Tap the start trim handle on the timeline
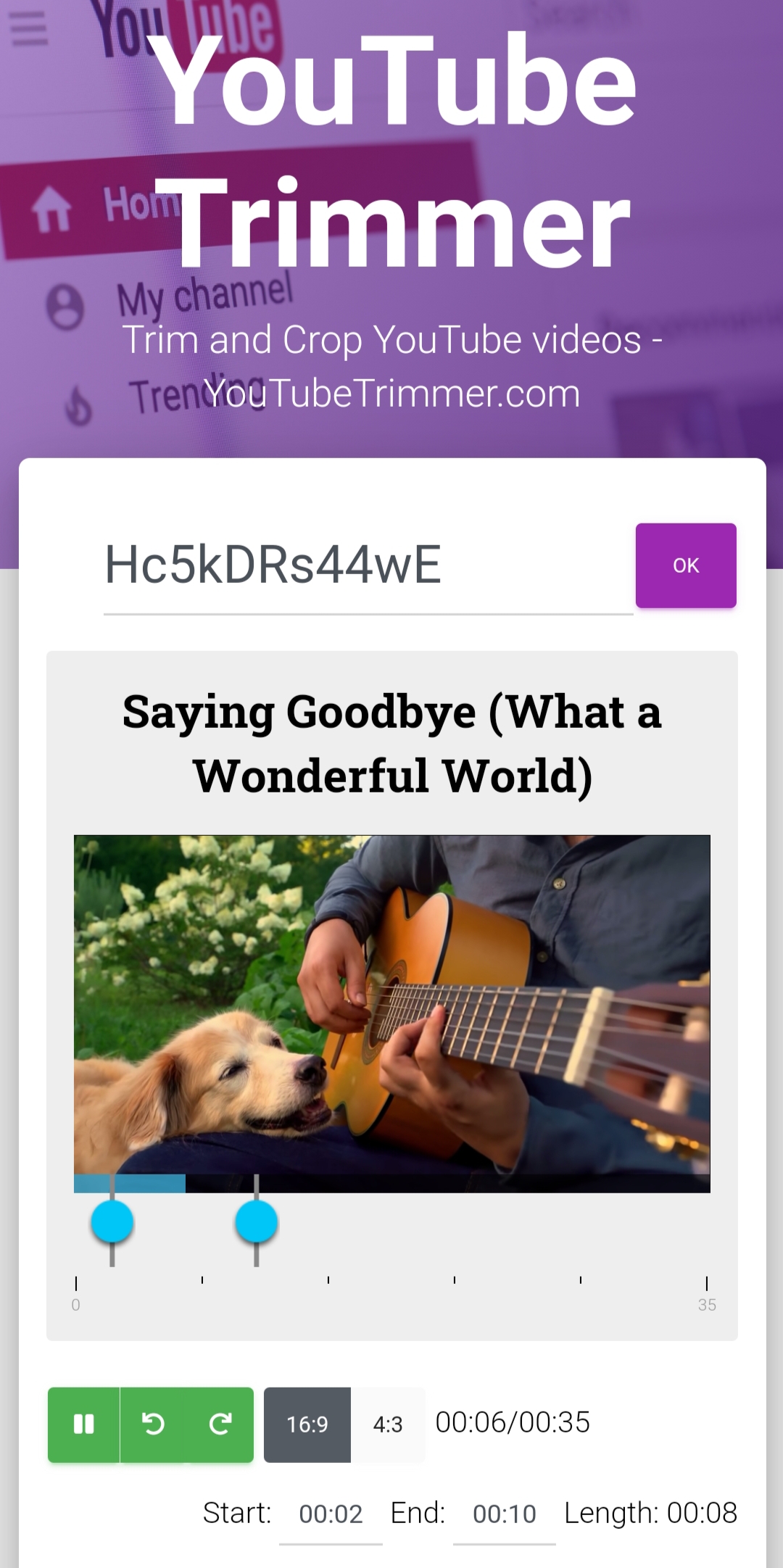The height and width of the screenshot is (1568, 783). (x=112, y=1222)
